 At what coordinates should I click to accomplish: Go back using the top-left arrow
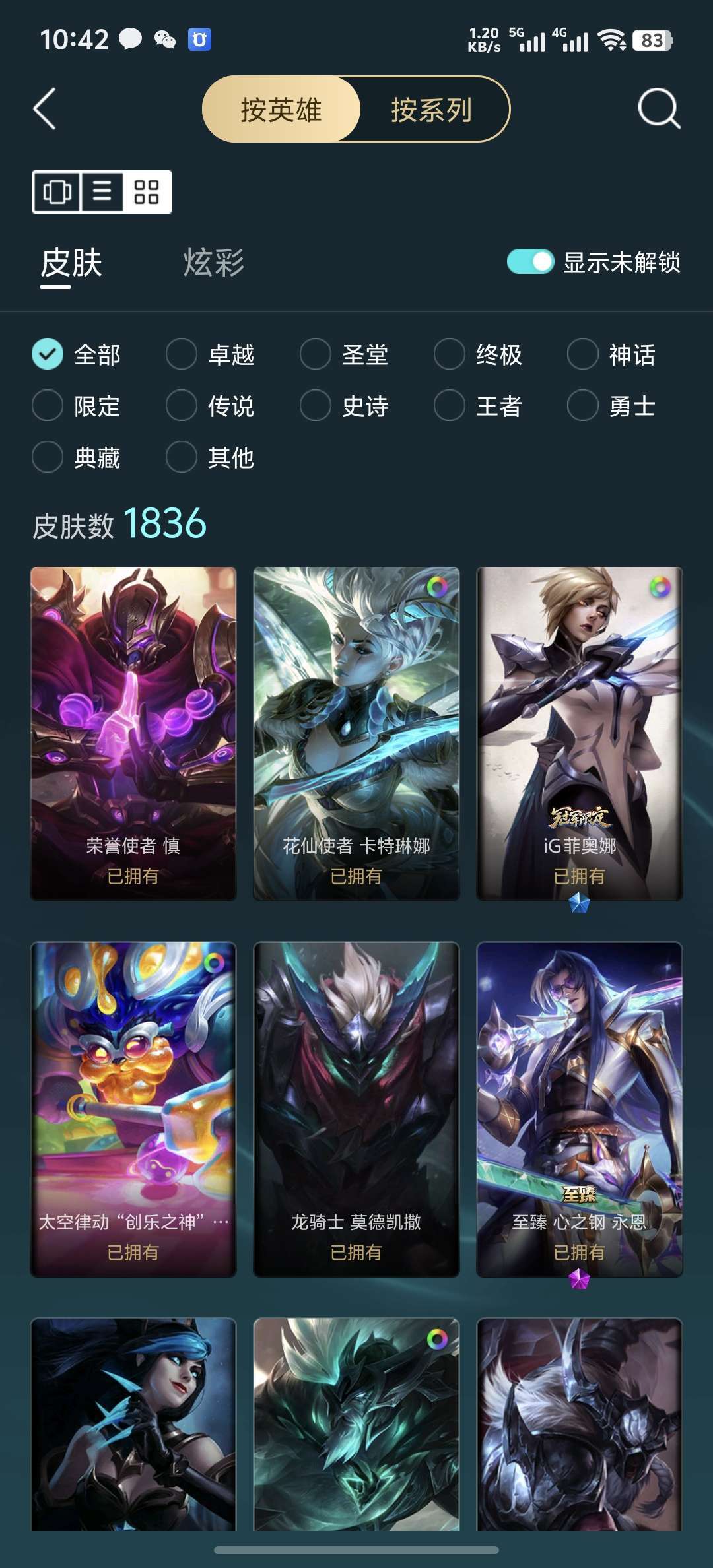point(44,109)
